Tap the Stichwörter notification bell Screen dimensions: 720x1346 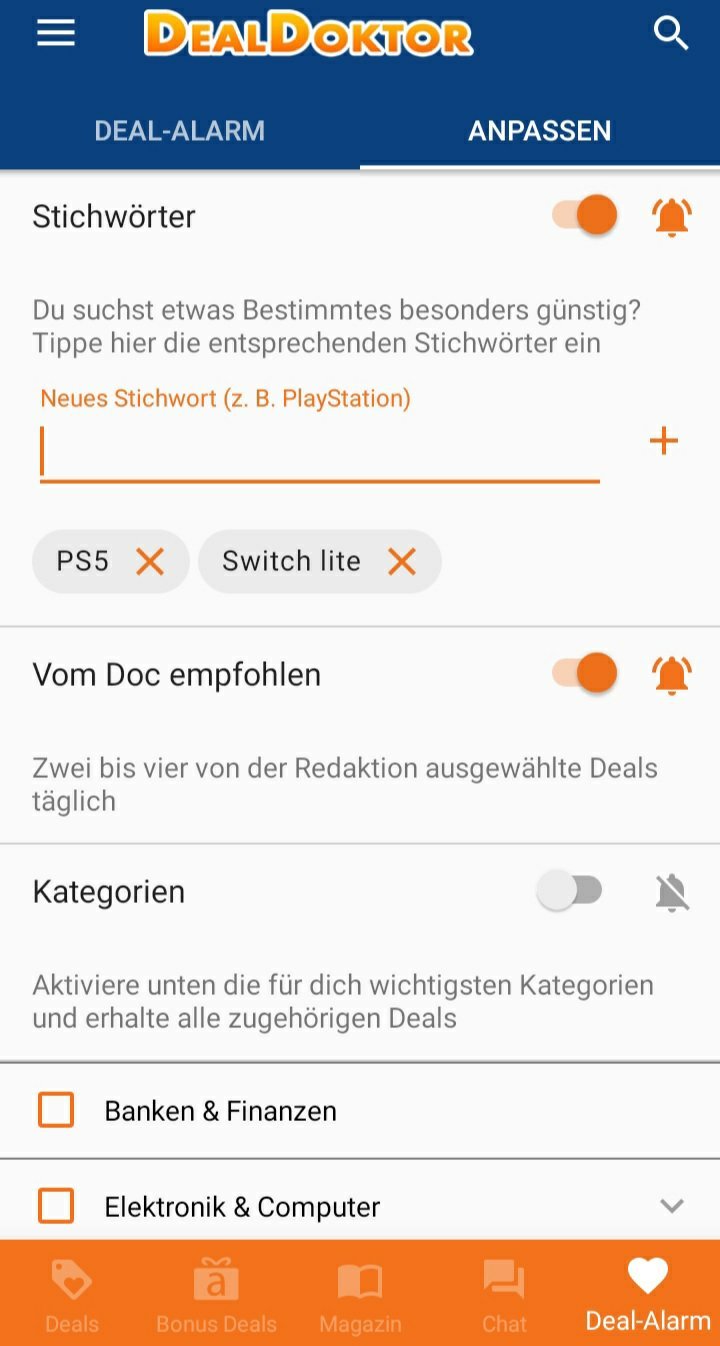pos(672,217)
